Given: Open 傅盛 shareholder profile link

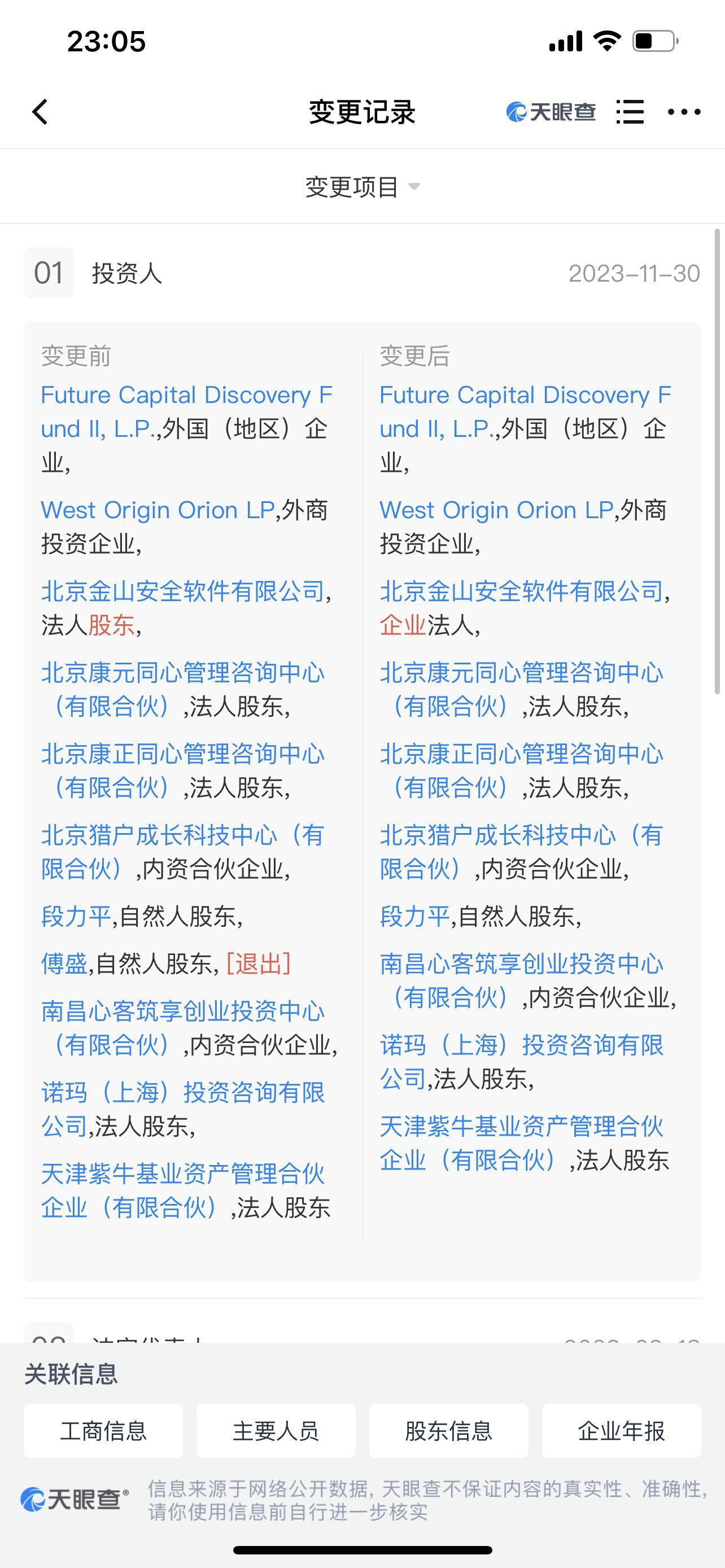Looking at the screenshot, I should coord(64,963).
